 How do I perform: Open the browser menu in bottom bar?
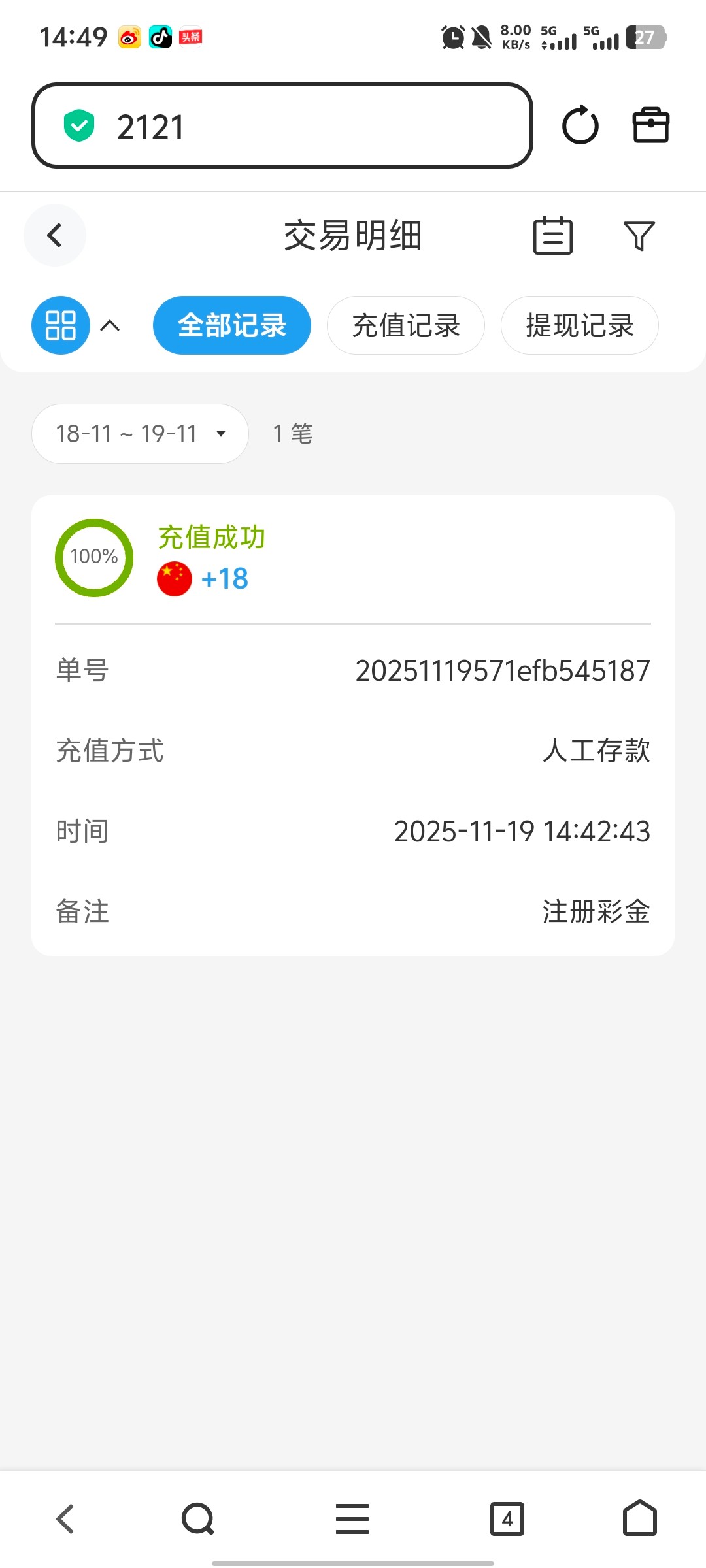coord(352,1519)
